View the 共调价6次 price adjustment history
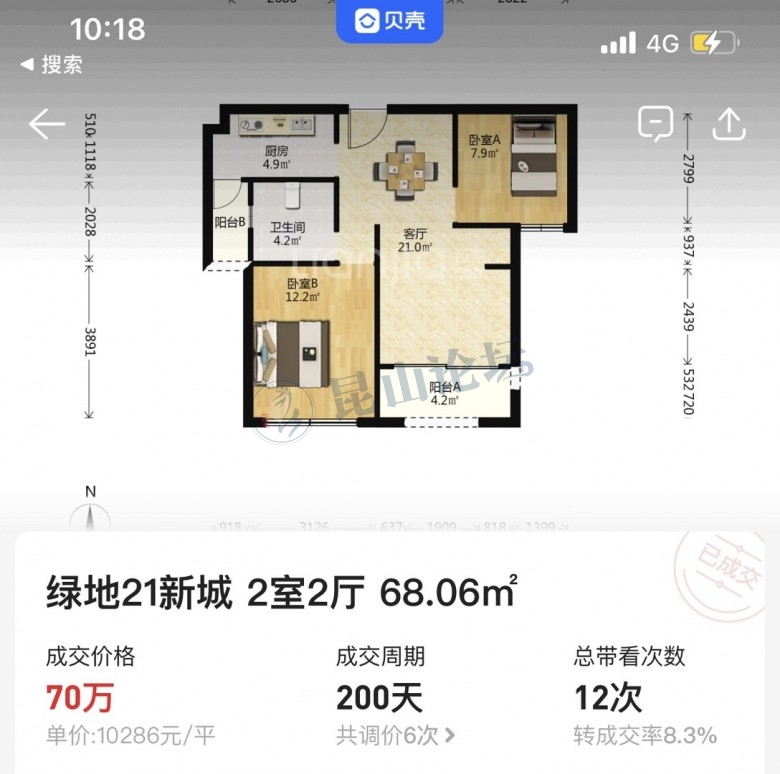 tap(395, 737)
